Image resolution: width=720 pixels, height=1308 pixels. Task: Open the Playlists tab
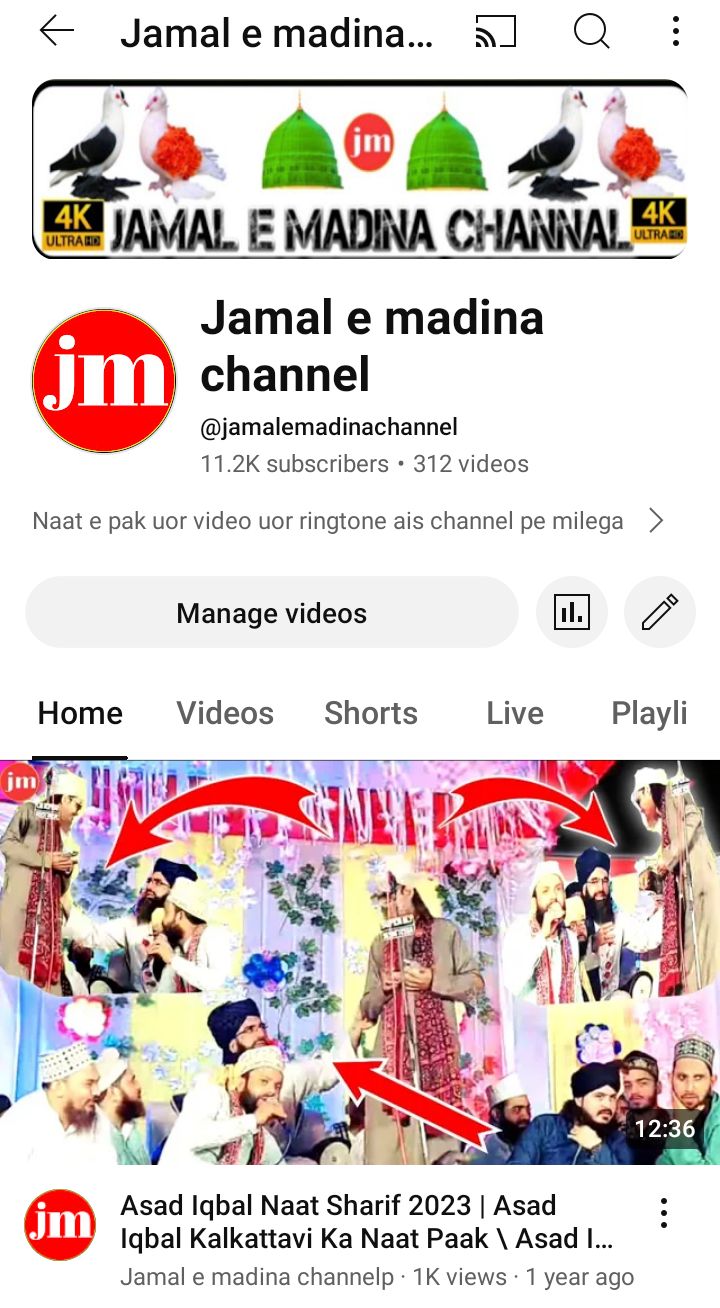tap(650, 713)
